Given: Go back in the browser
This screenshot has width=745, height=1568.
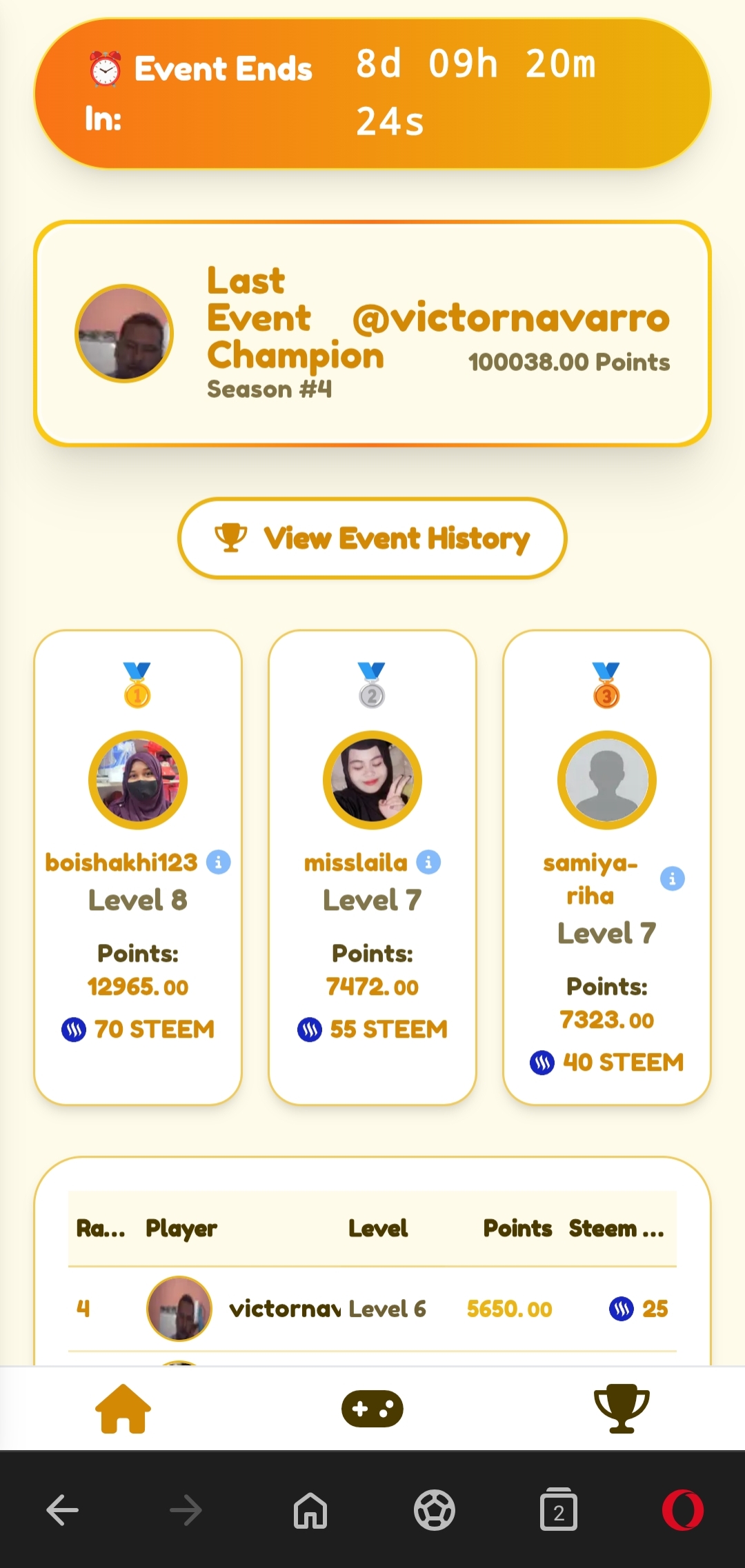Looking at the screenshot, I should tap(62, 1511).
